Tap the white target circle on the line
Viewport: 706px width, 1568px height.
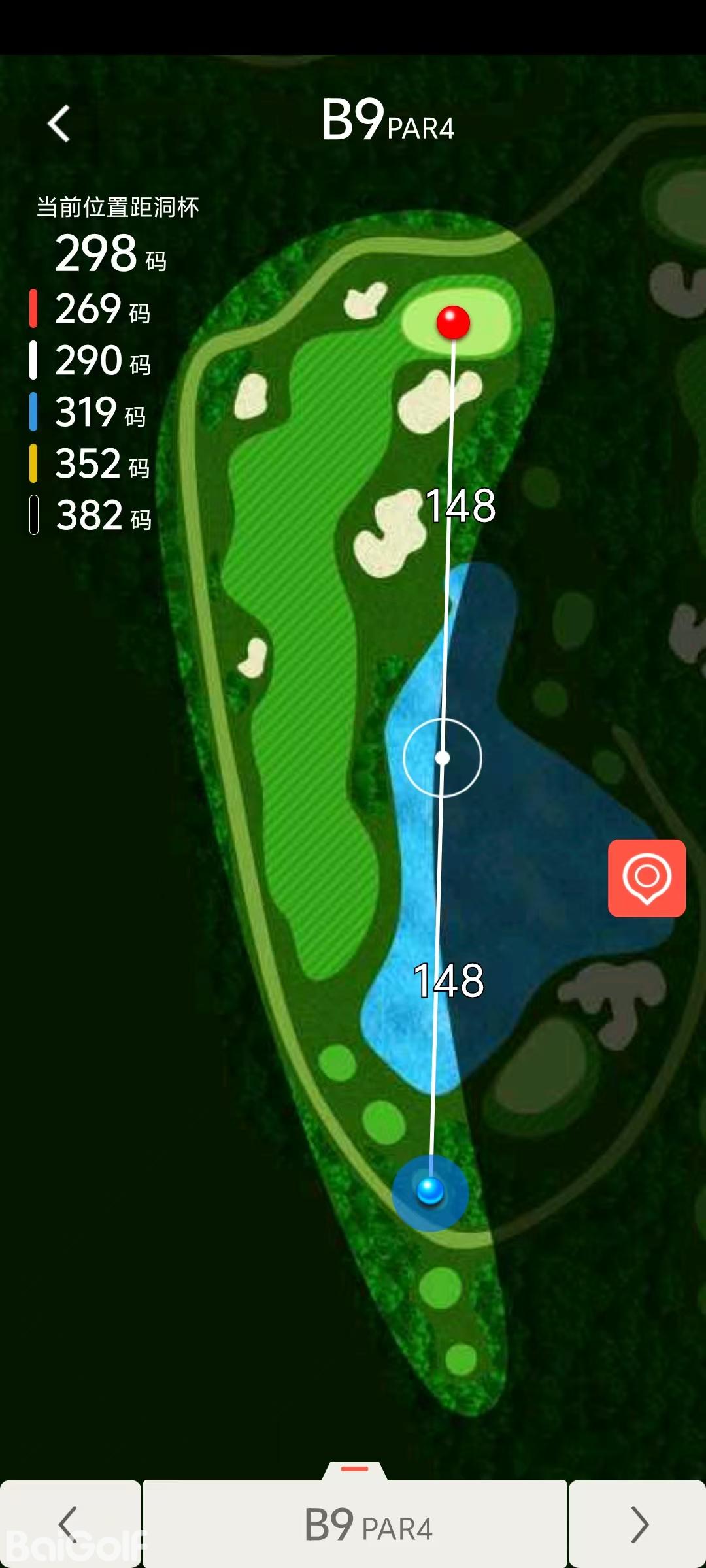[443, 758]
